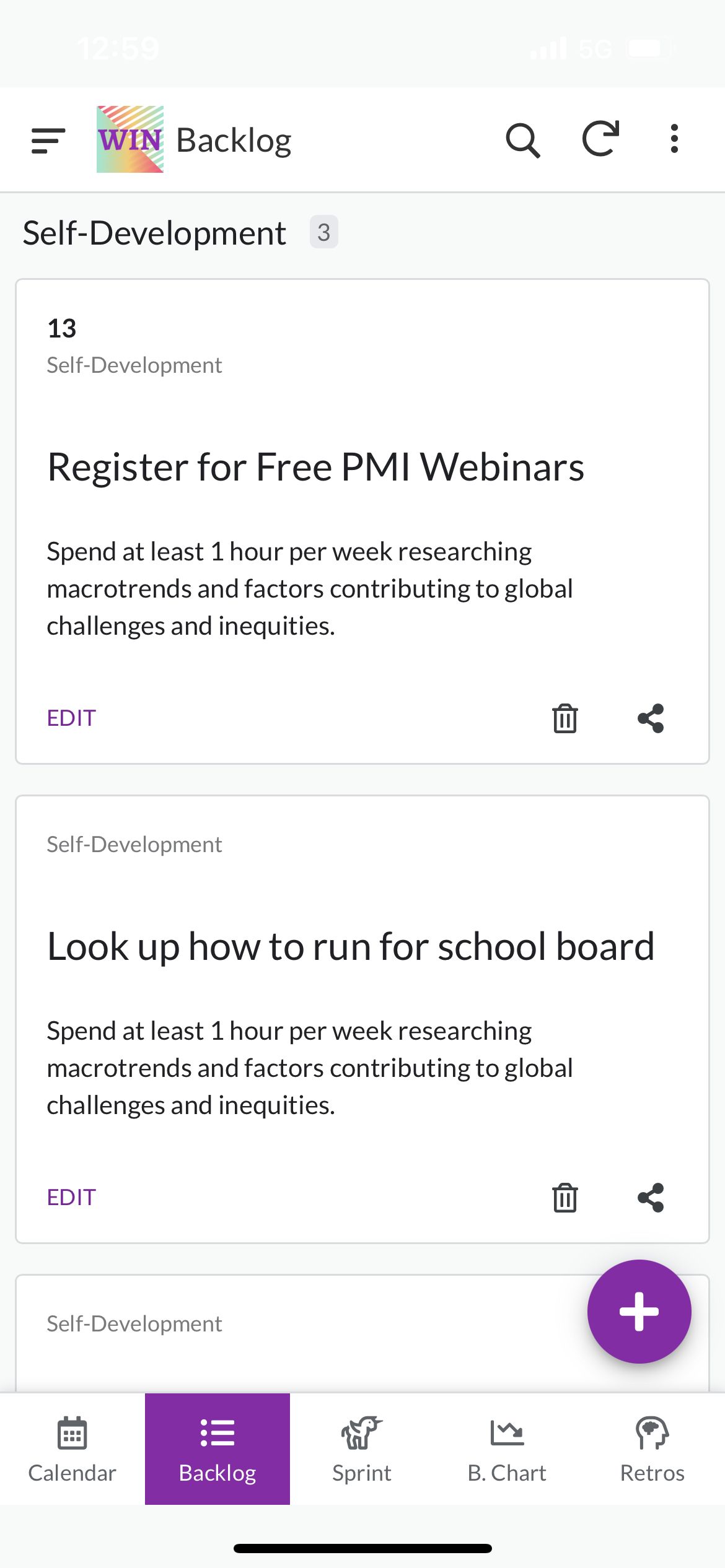
Task: Share Register for Free PMI Webinars item
Action: click(651, 718)
